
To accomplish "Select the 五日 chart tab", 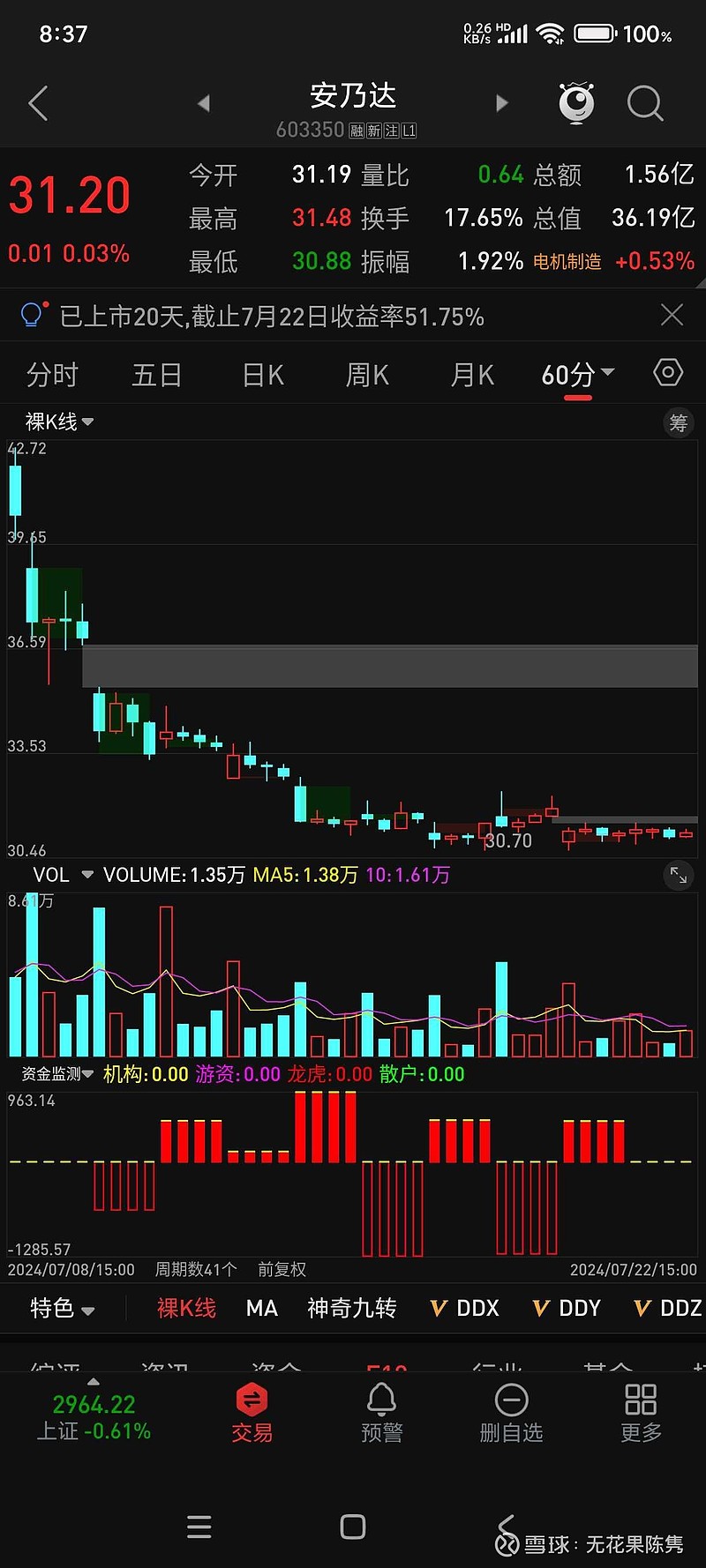I will [157, 375].
